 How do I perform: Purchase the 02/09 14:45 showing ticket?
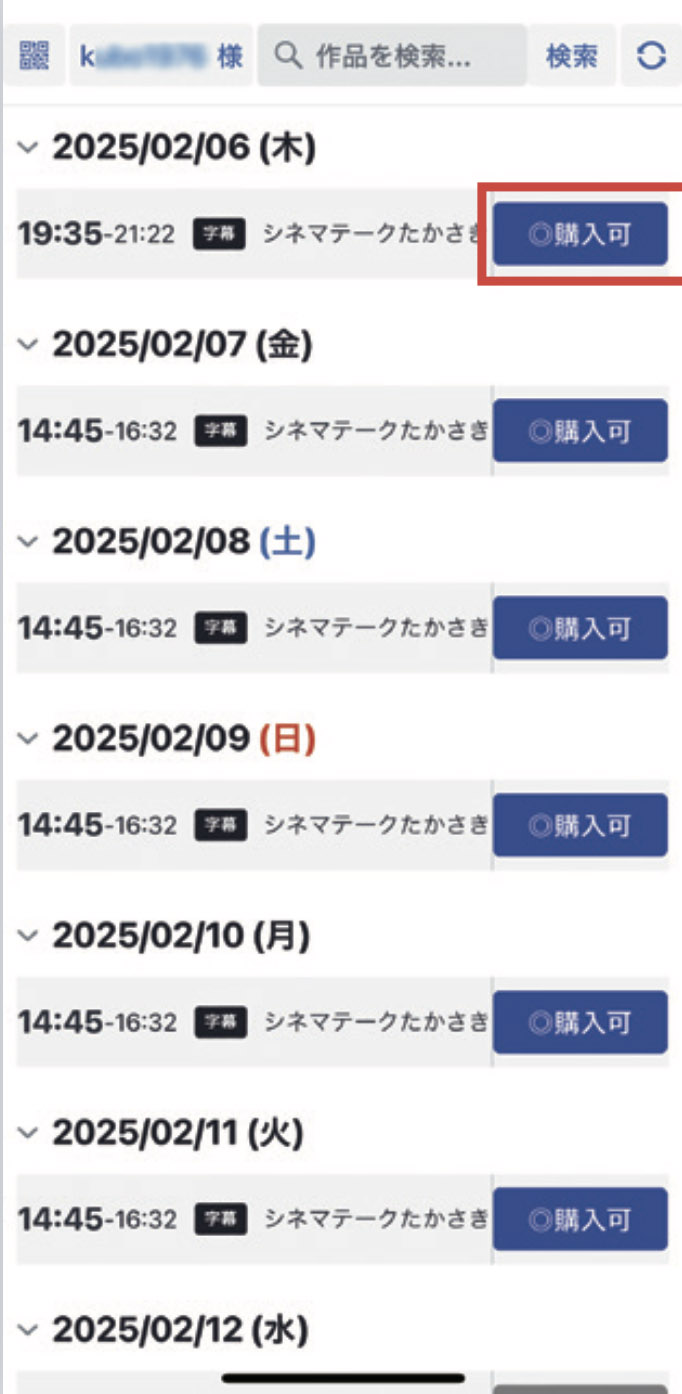[580, 825]
